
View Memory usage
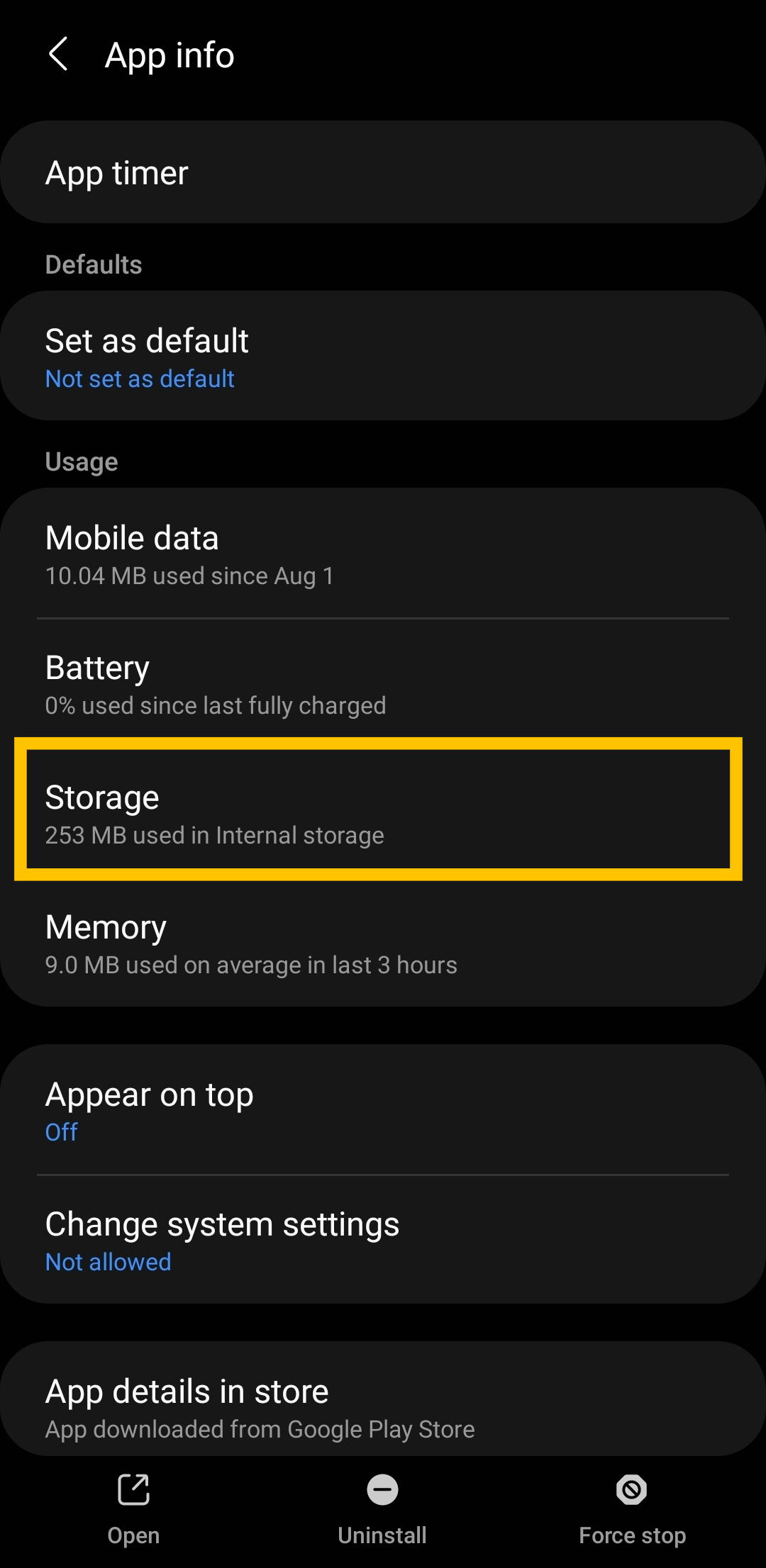[383, 943]
